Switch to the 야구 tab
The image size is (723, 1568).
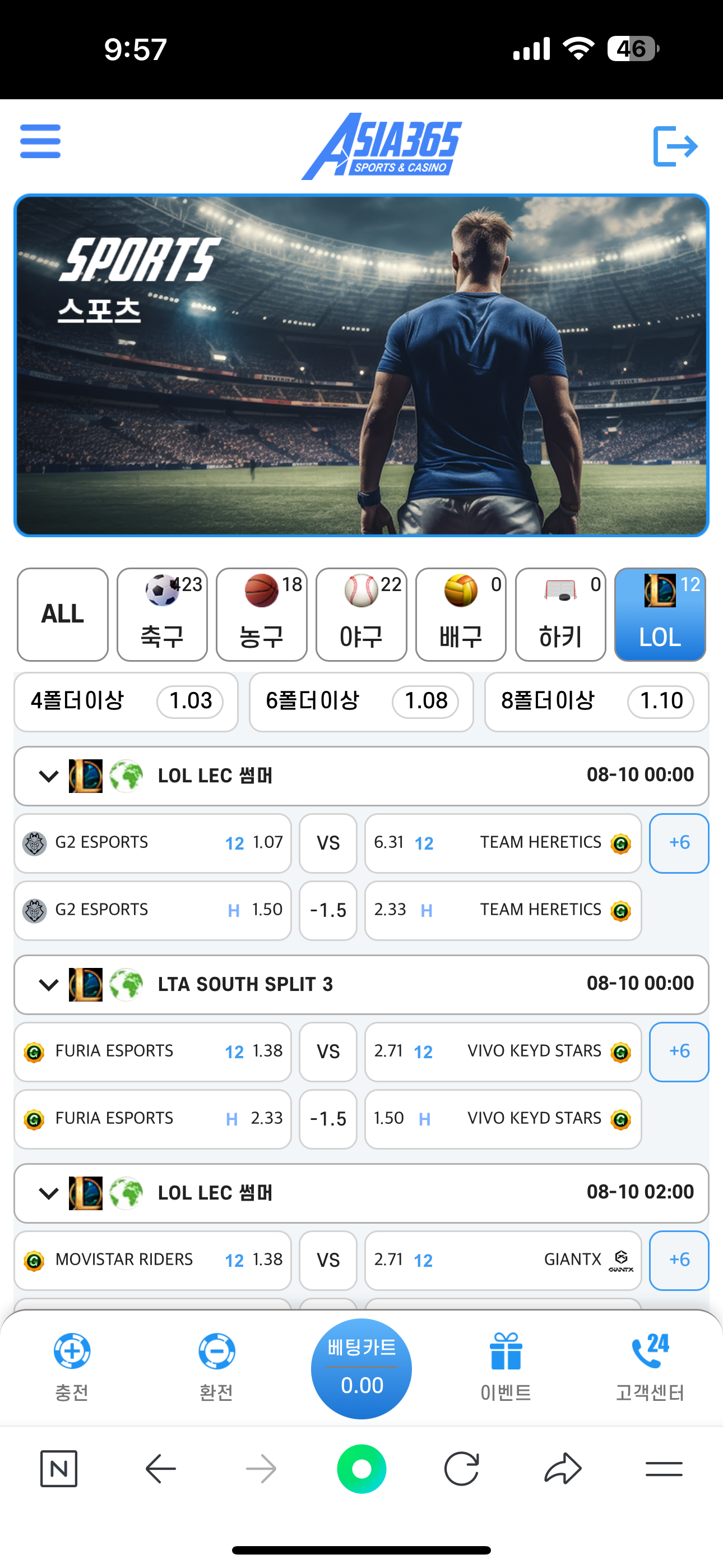pos(361,614)
